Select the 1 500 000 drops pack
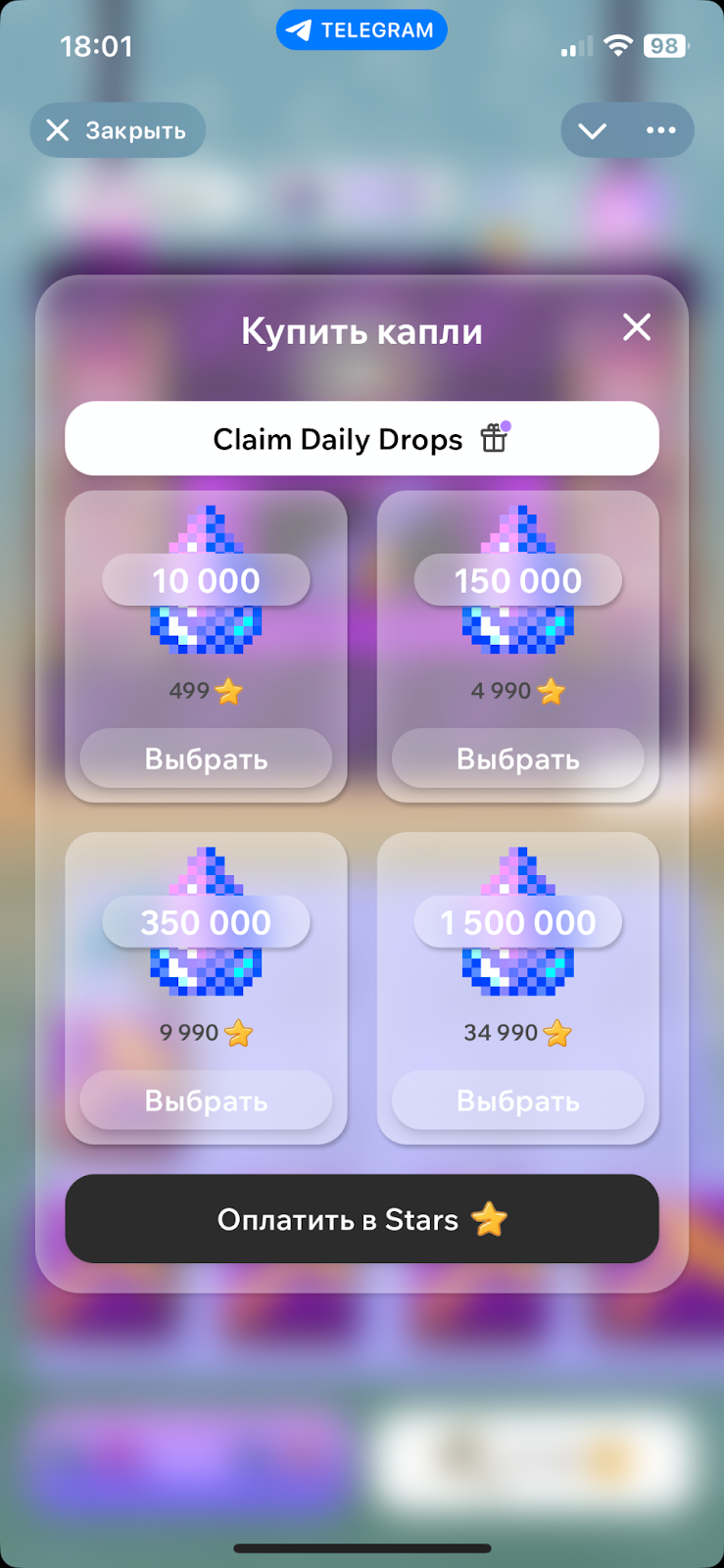 click(517, 1101)
